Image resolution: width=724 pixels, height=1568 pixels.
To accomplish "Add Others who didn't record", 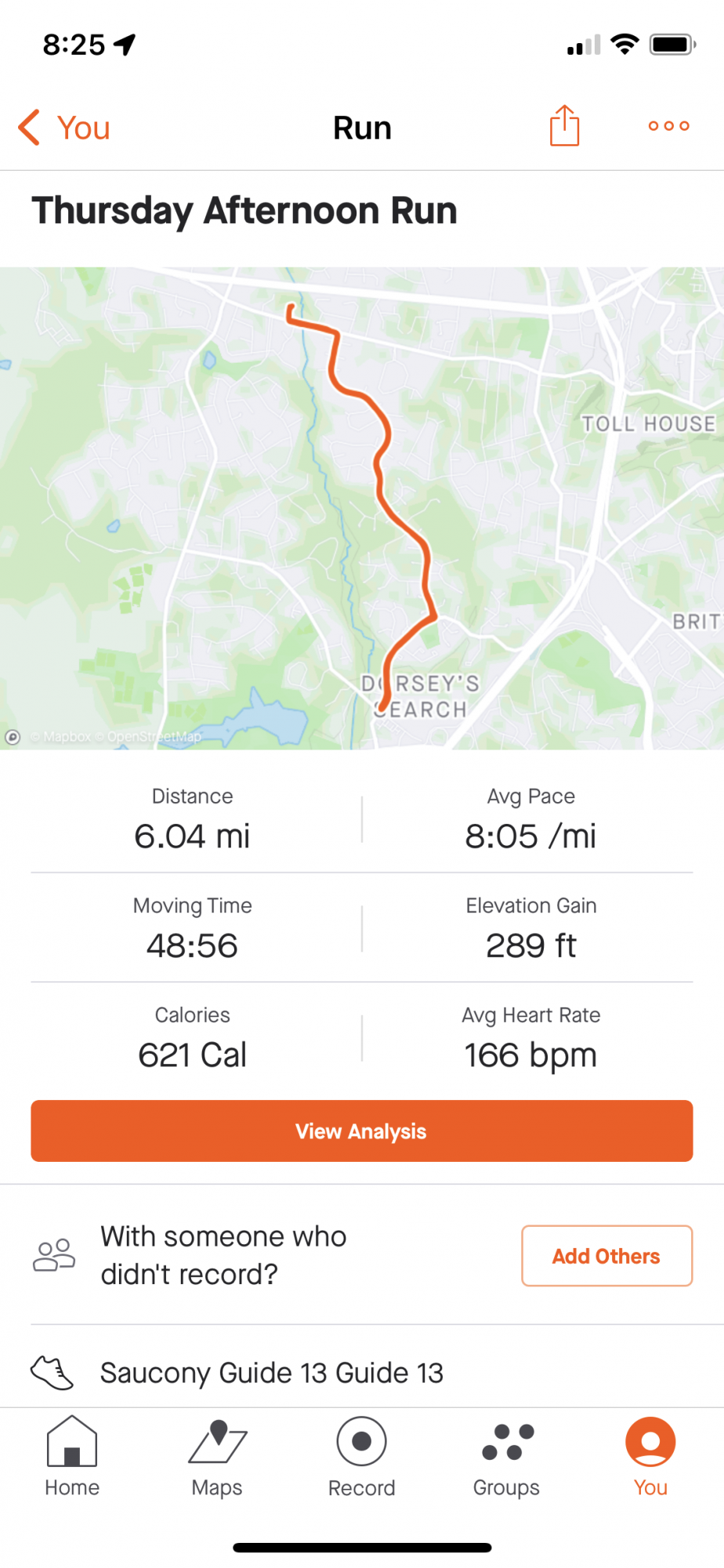I will tap(606, 1256).
